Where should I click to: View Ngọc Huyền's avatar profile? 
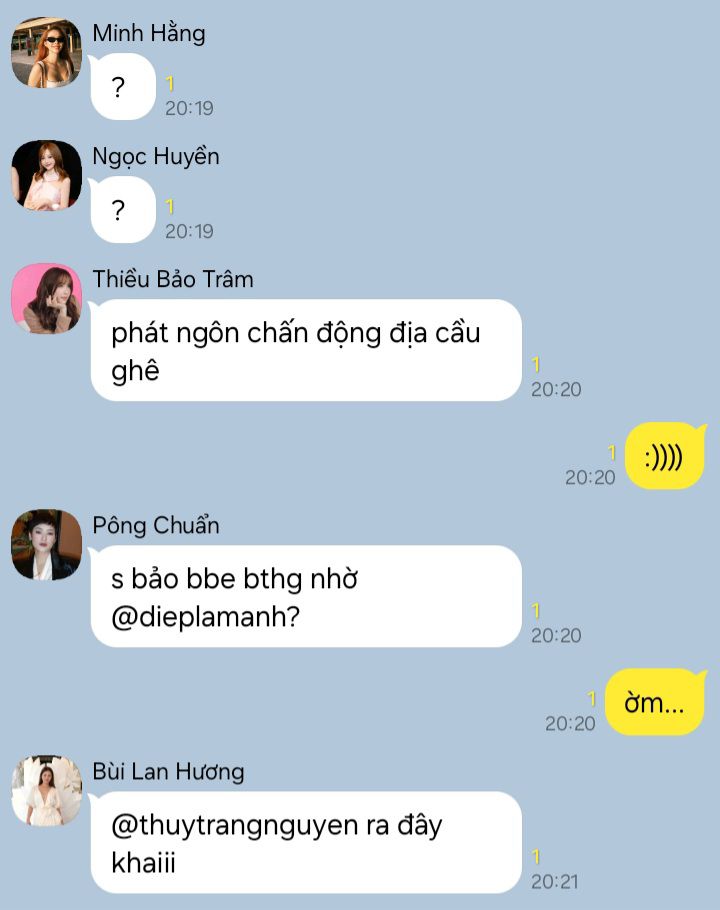click(x=46, y=175)
